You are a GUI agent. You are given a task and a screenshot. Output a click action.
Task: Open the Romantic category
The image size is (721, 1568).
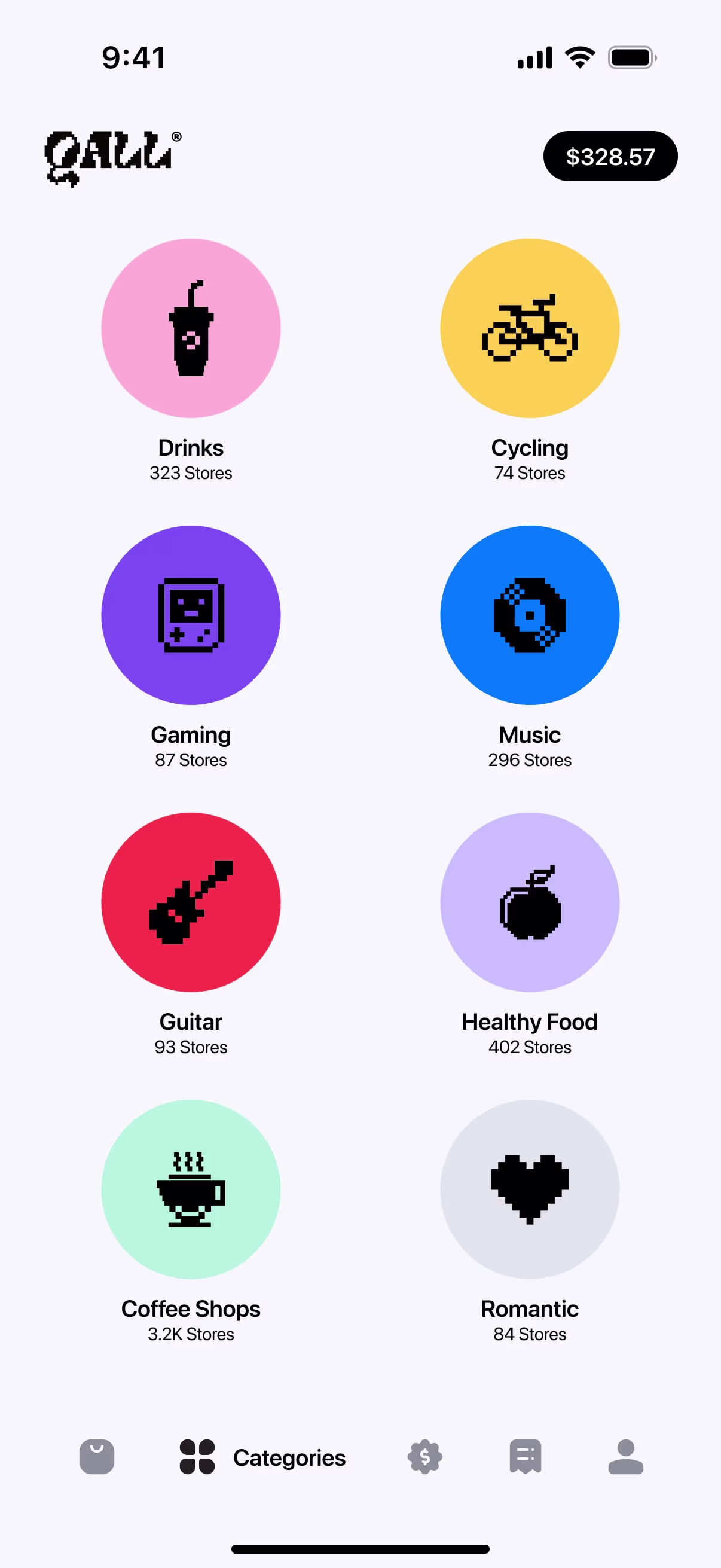tap(529, 1189)
